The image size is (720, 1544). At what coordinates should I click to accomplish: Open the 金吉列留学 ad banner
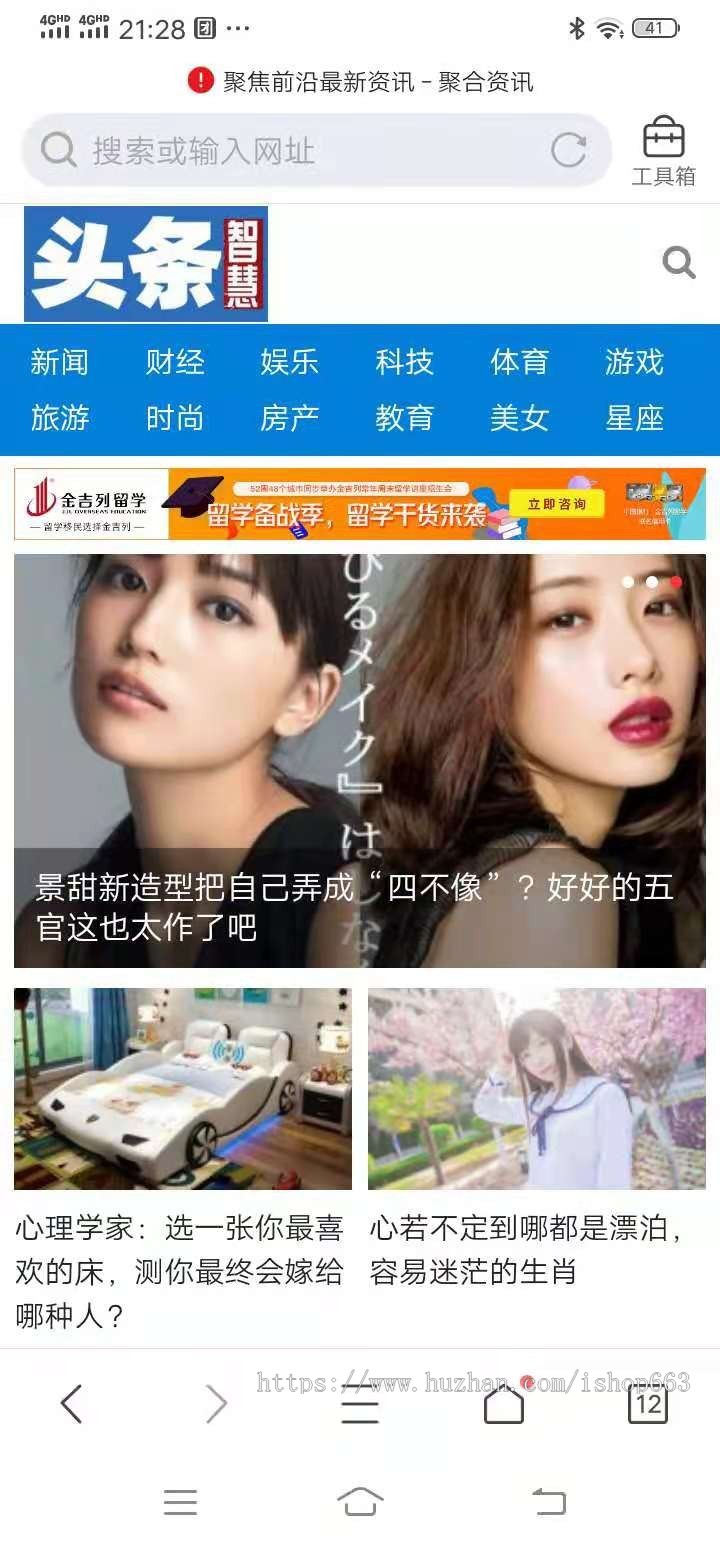(360, 504)
